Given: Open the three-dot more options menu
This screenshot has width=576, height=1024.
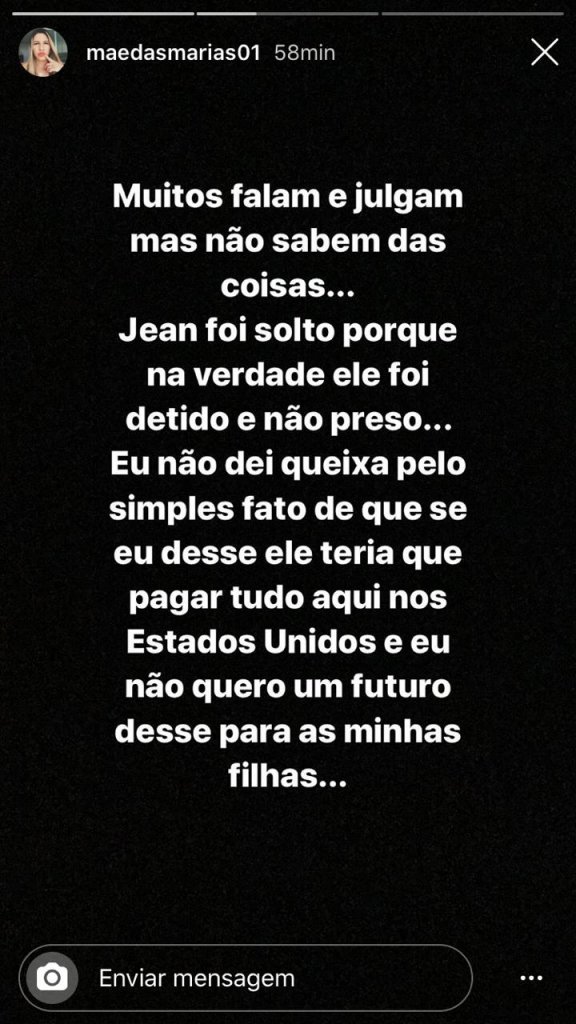Looking at the screenshot, I should pyautogui.click(x=532, y=978).
